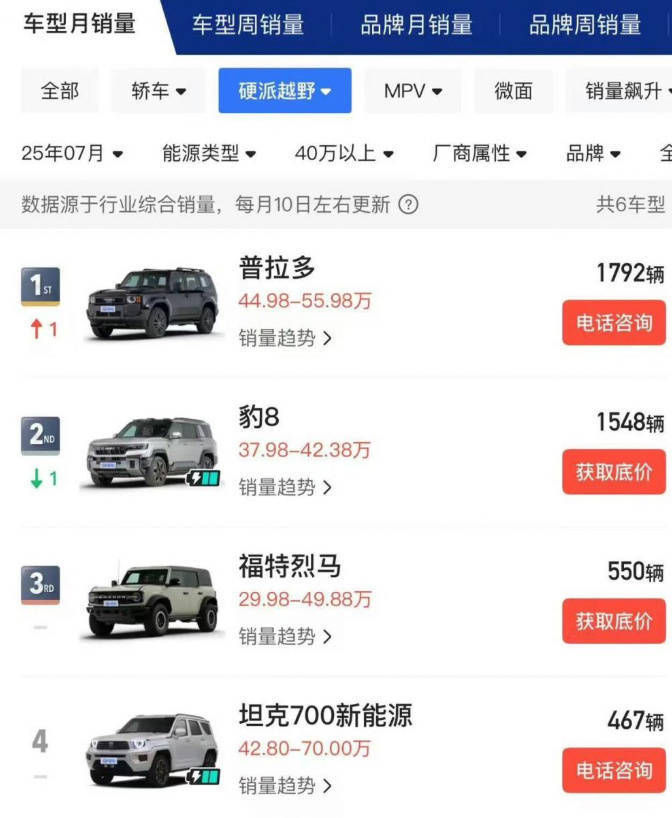
Task: Tap 获取底价 for 福特烈马
Action: pos(614,621)
